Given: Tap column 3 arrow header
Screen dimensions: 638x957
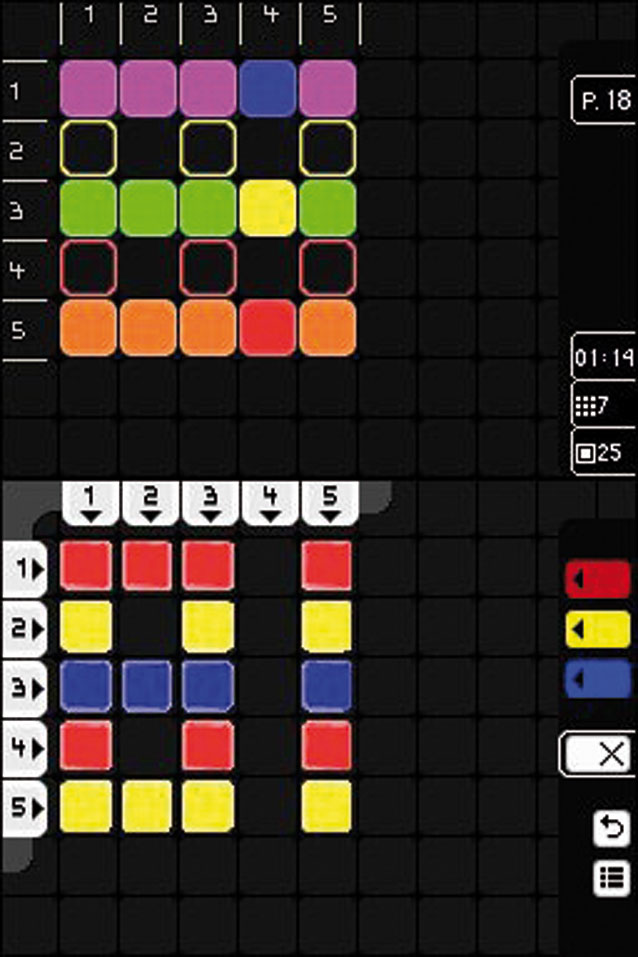Looking at the screenshot, I should pos(210,503).
